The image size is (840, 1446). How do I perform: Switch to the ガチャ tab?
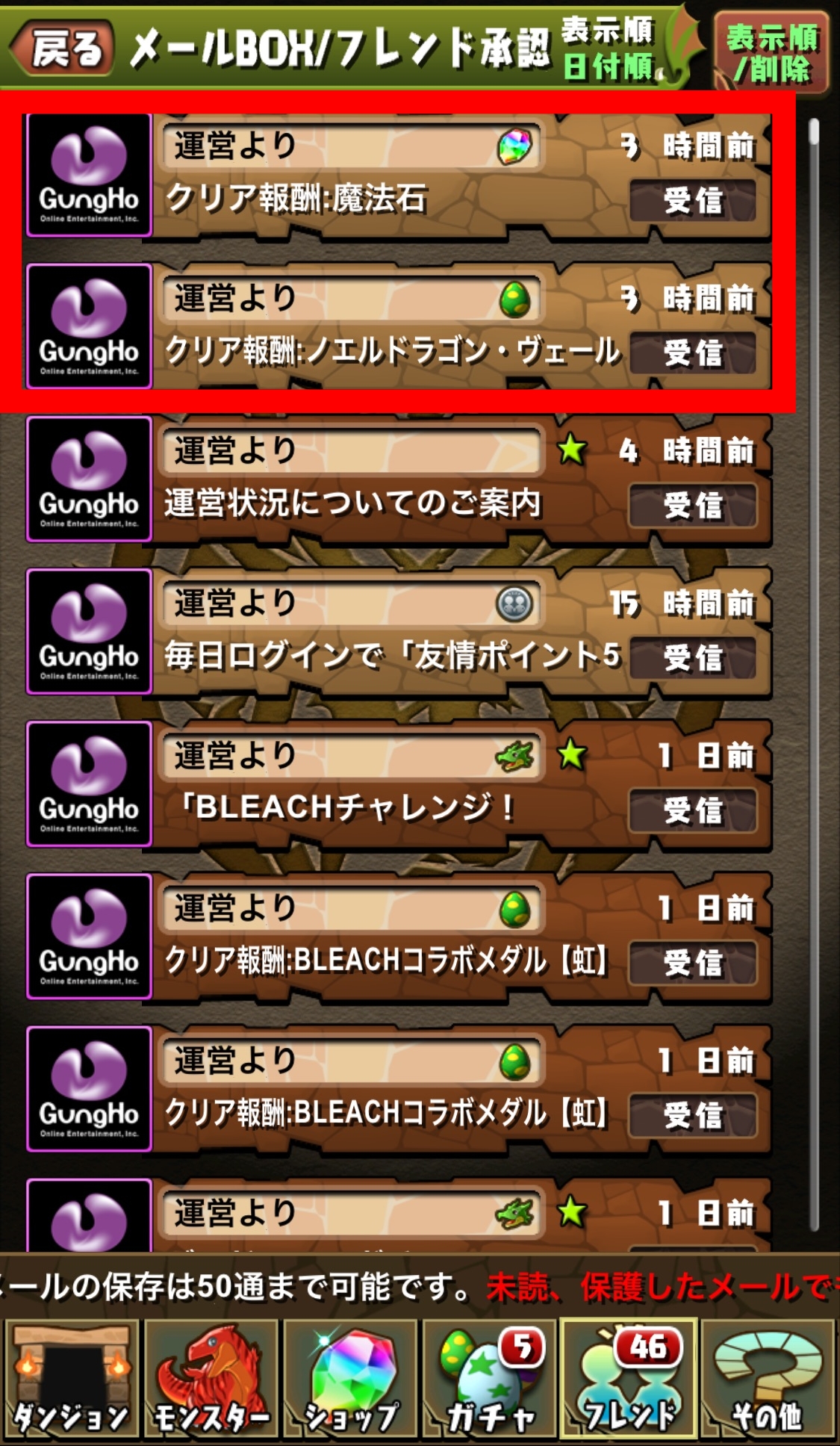[x=490, y=1378]
